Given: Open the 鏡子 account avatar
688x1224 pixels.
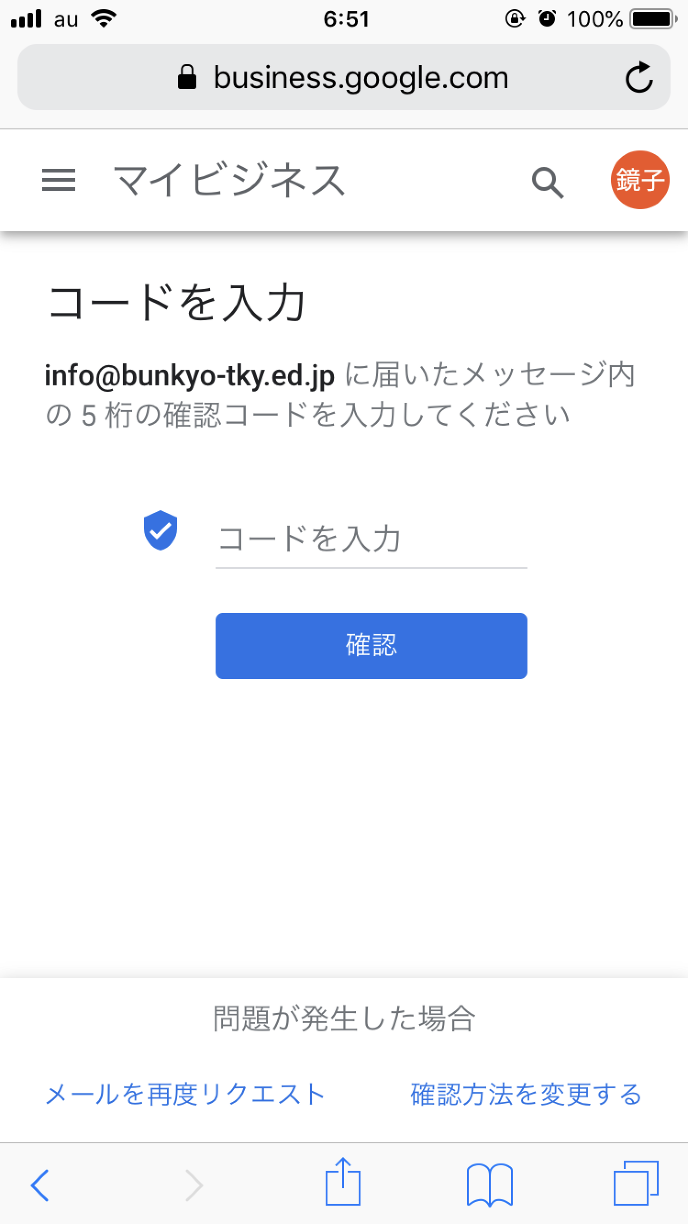Looking at the screenshot, I should [x=640, y=182].
